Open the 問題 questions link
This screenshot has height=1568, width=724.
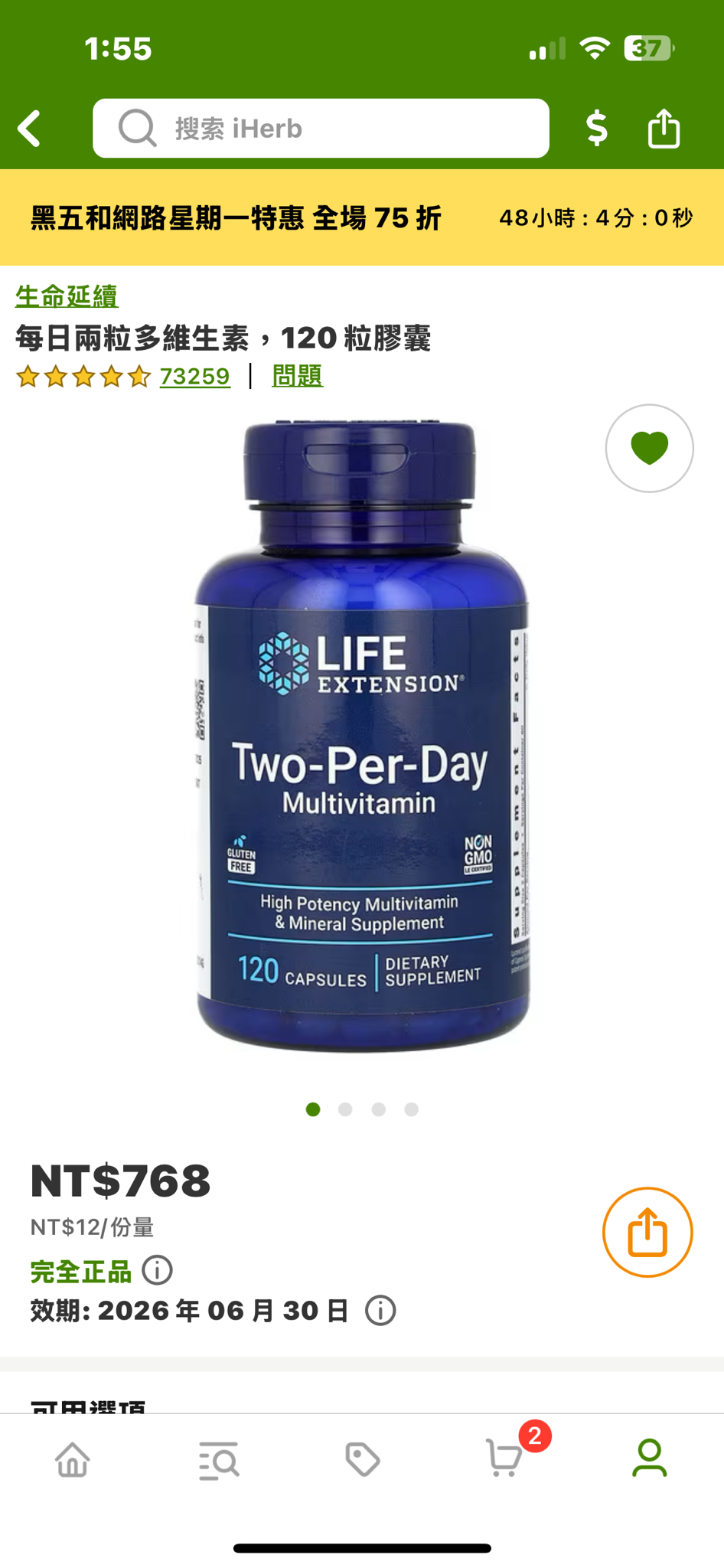(x=297, y=377)
